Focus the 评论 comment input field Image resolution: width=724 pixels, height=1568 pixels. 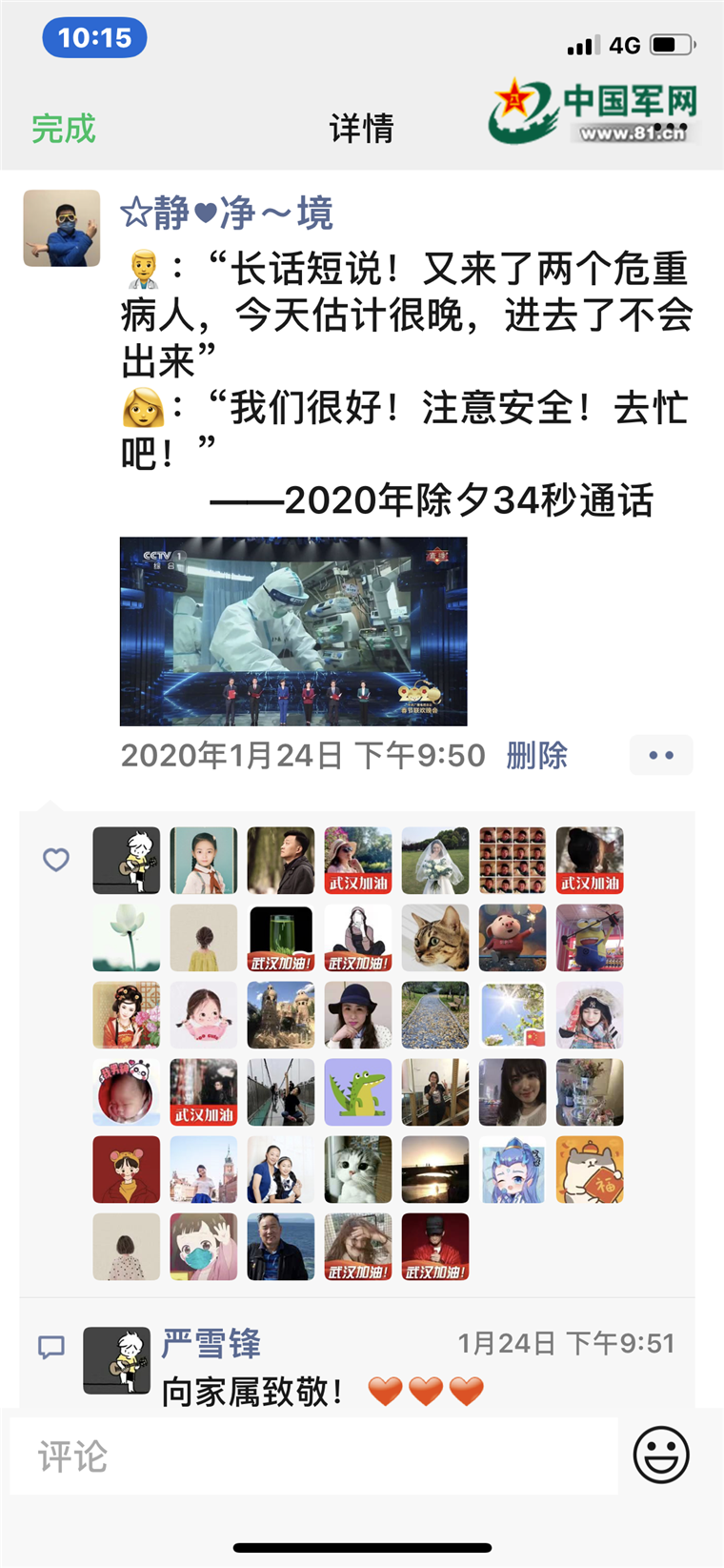[x=314, y=1456]
